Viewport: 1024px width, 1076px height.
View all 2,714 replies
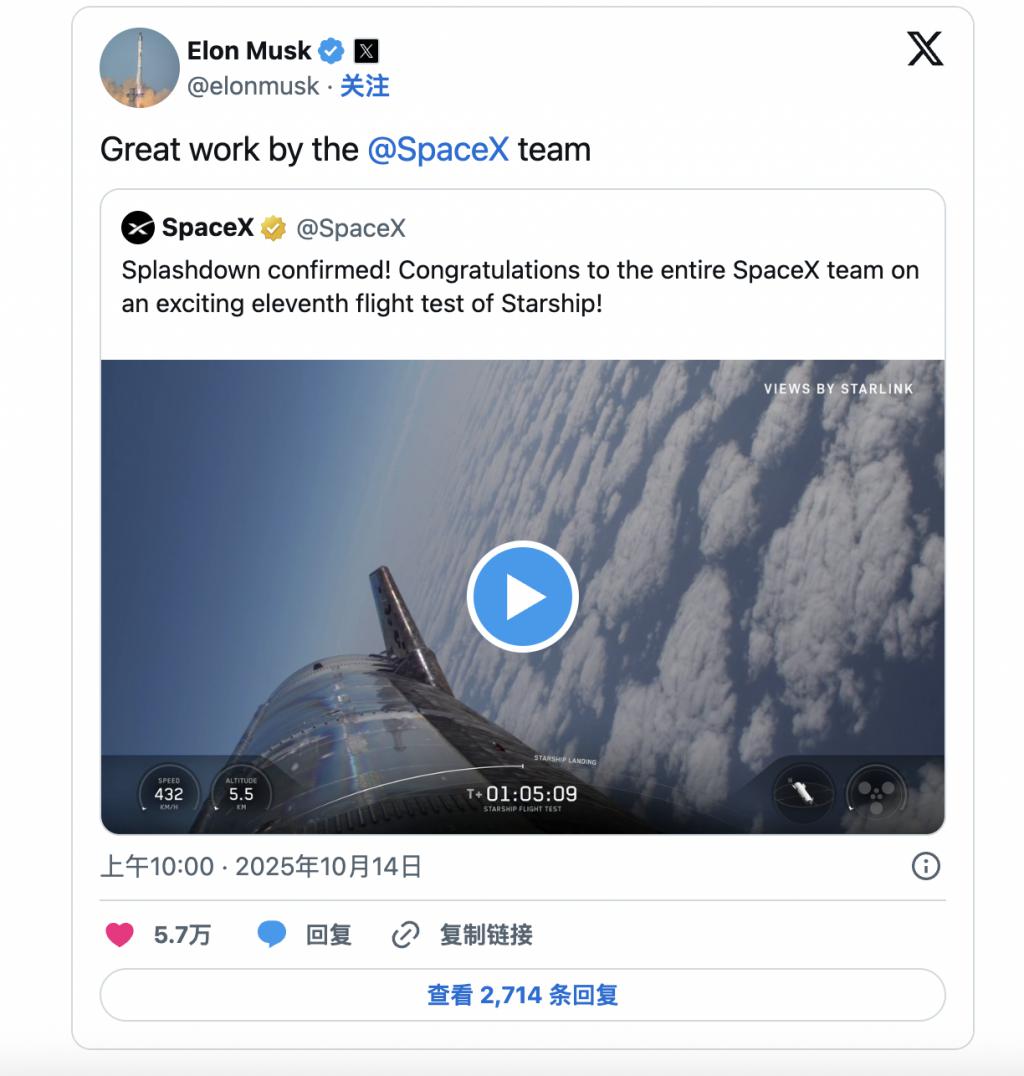tap(522, 995)
